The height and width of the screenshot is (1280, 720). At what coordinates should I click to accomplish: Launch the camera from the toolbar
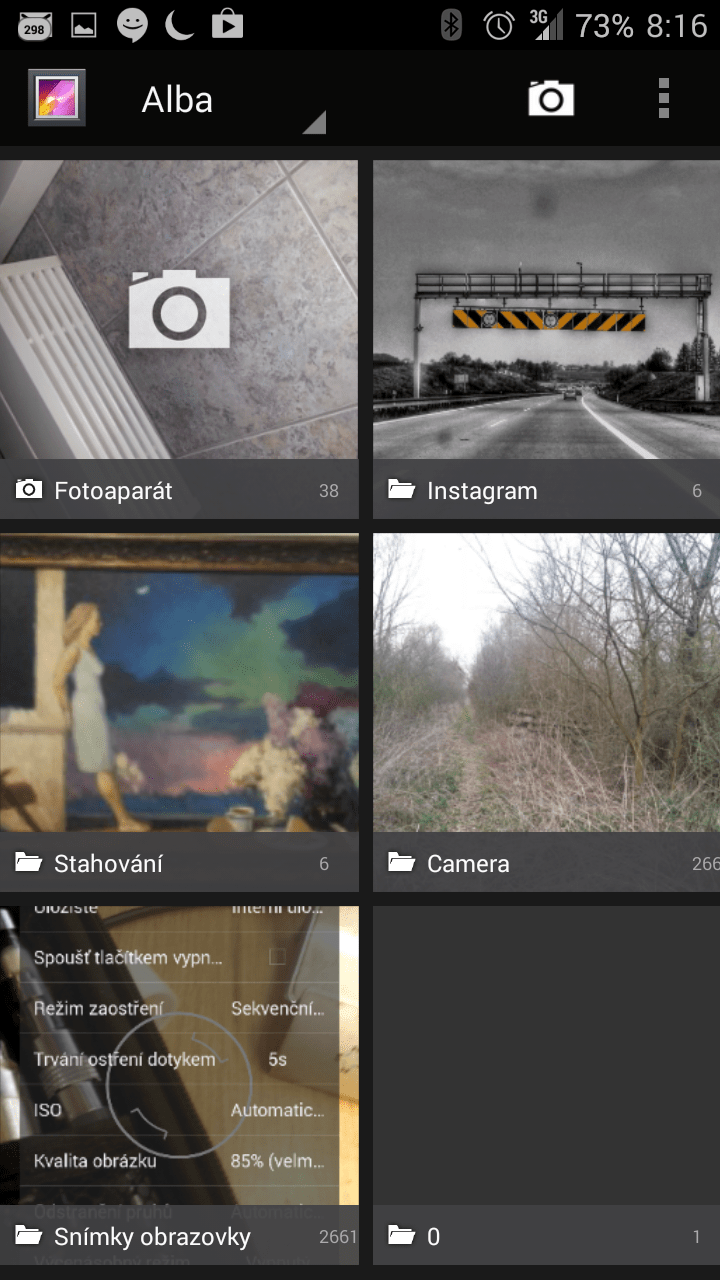click(x=551, y=99)
